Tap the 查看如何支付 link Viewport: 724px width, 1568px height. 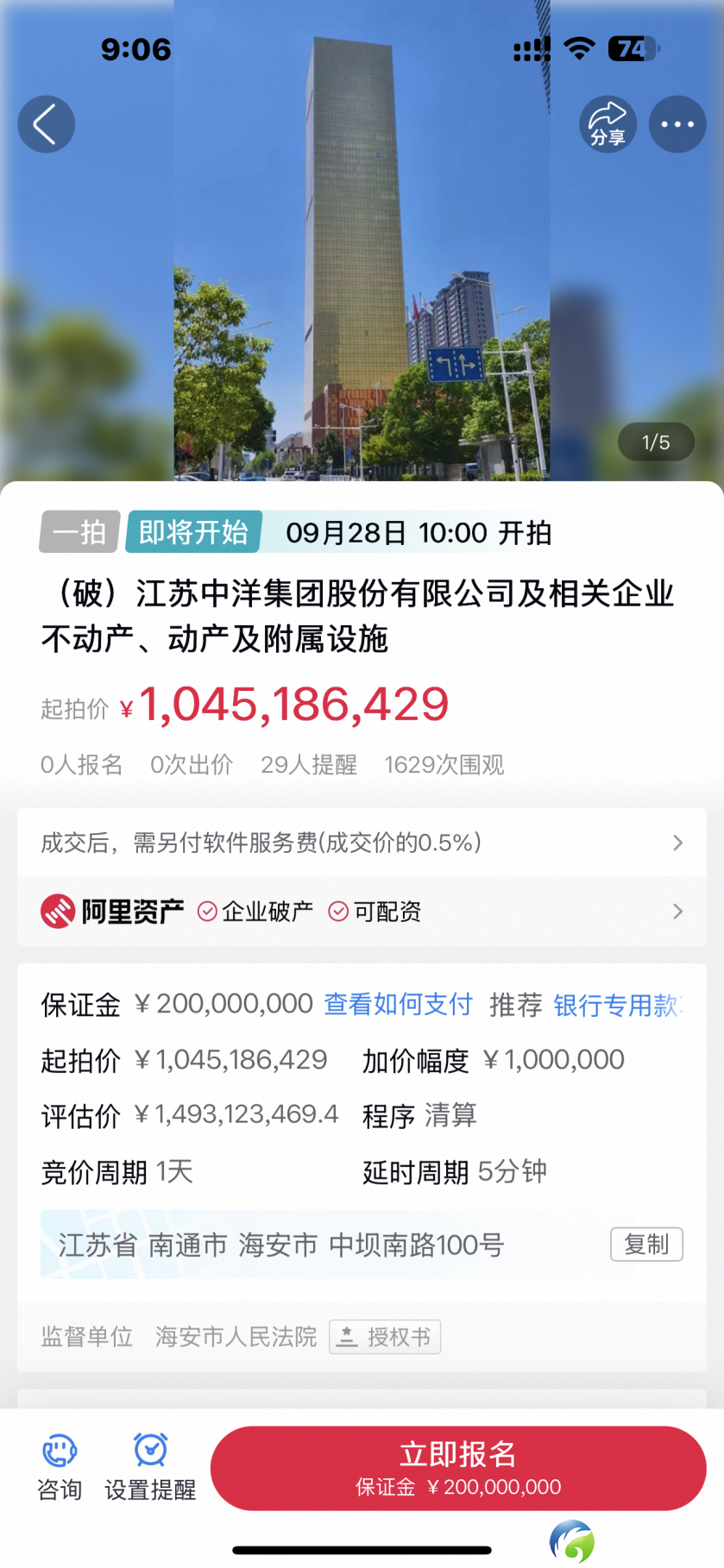point(398,1004)
